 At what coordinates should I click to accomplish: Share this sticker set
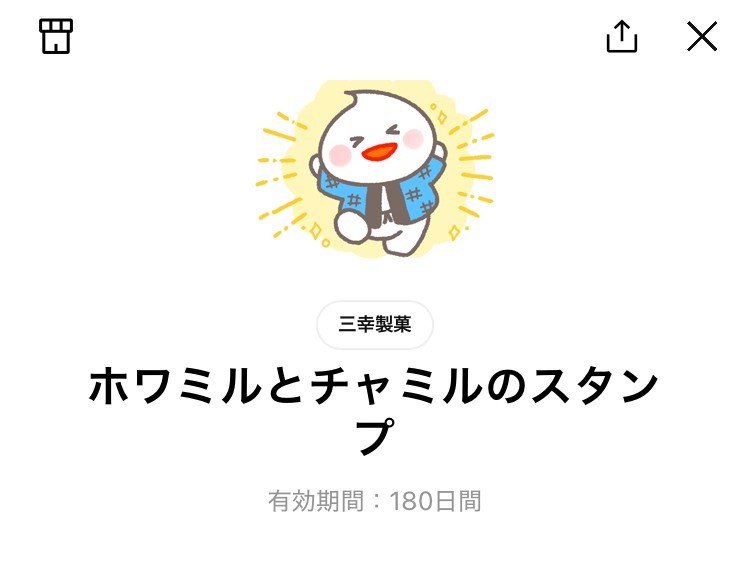click(621, 36)
